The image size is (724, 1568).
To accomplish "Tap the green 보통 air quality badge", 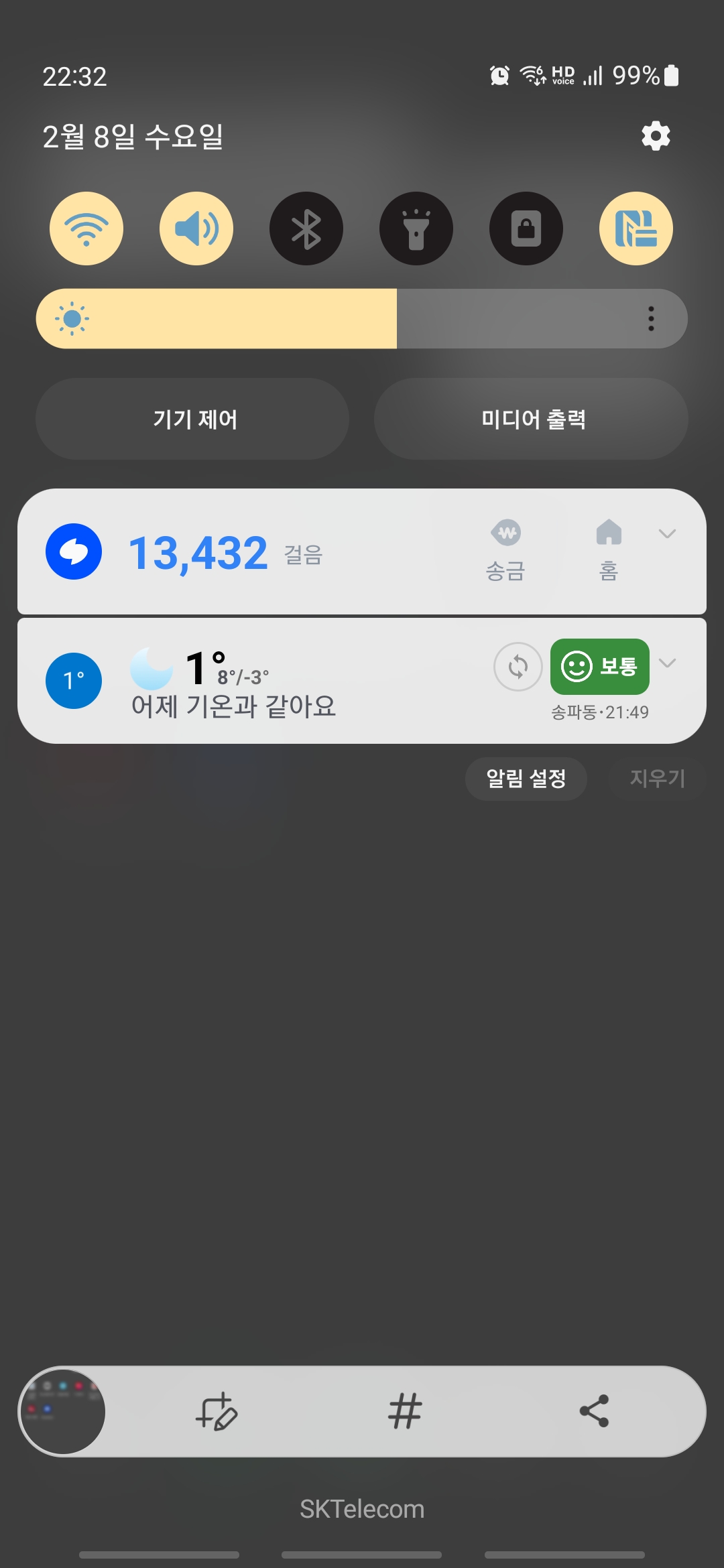I will coord(599,667).
